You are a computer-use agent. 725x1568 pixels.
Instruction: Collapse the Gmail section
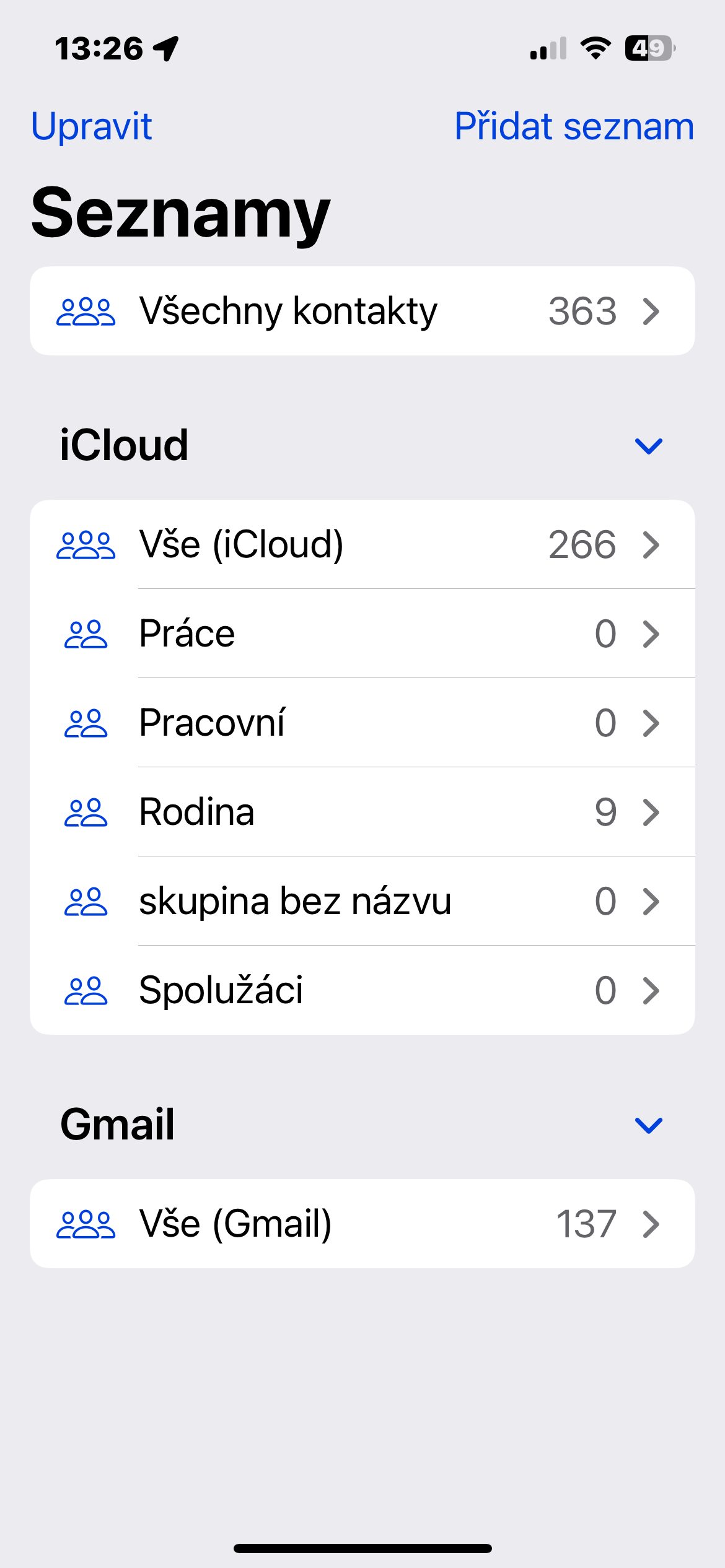649,1125
